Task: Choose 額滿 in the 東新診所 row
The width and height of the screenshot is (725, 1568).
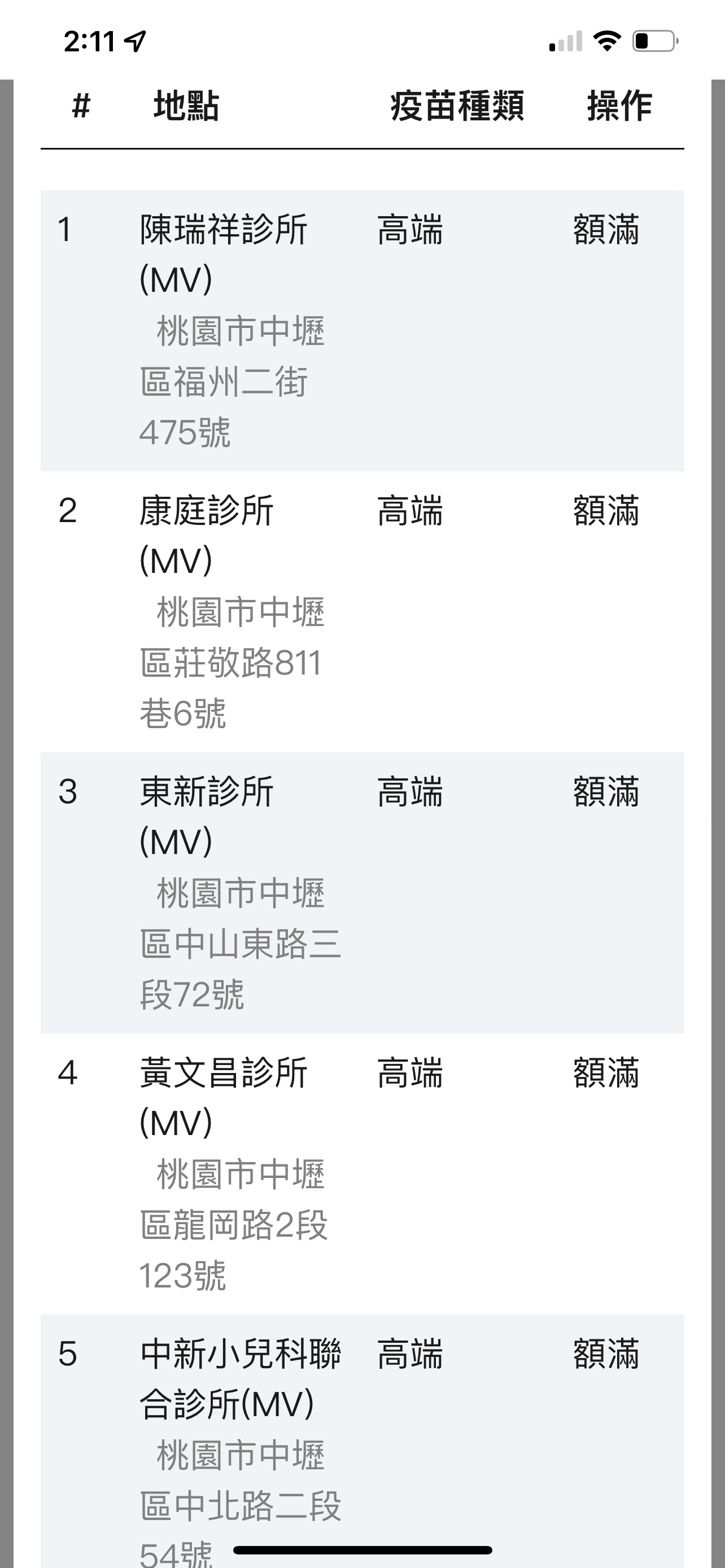Action: [606, 792]
